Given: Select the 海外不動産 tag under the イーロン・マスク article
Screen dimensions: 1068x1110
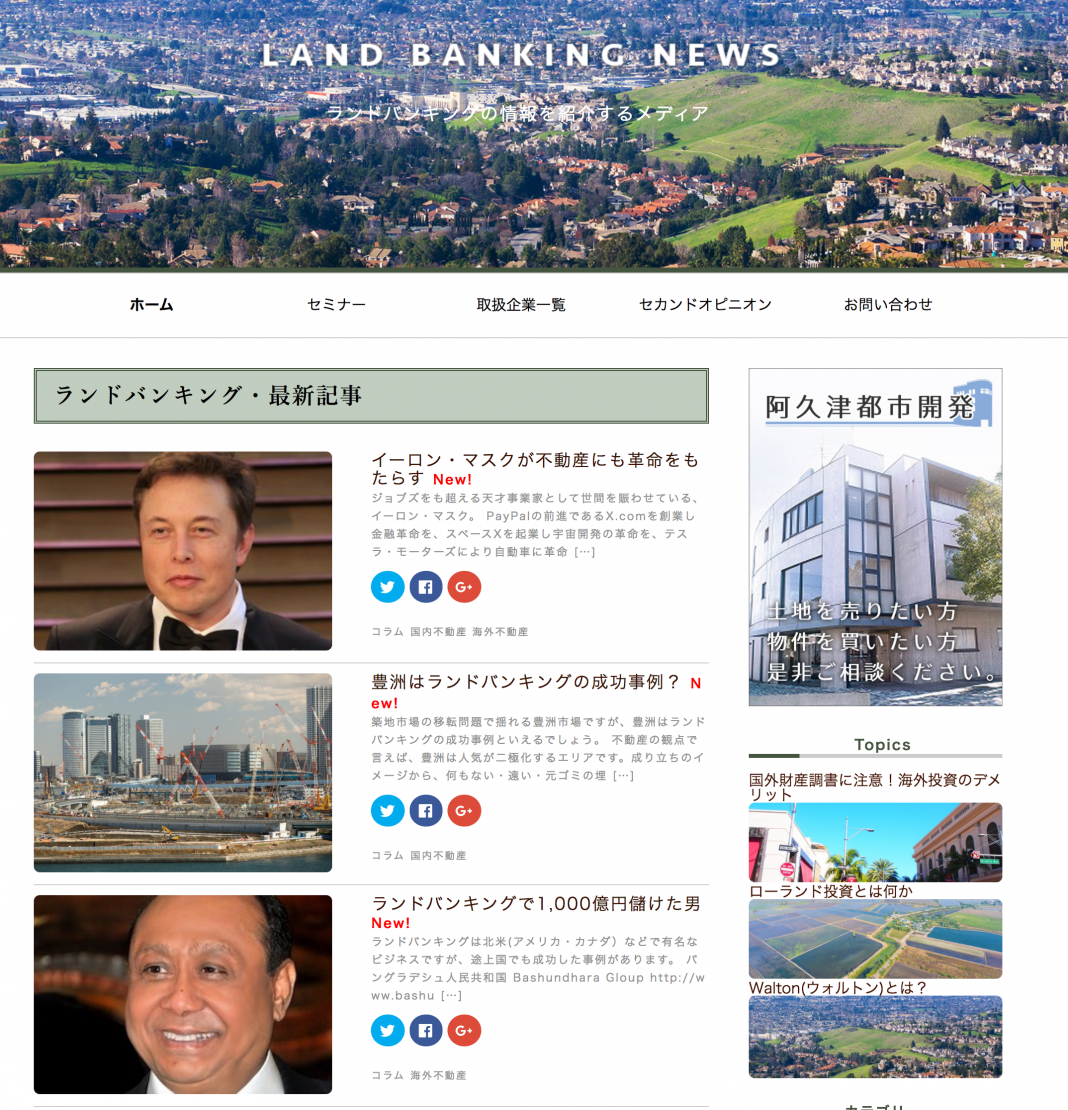Looking at the screenshot, I should click(x=500, y=632).
